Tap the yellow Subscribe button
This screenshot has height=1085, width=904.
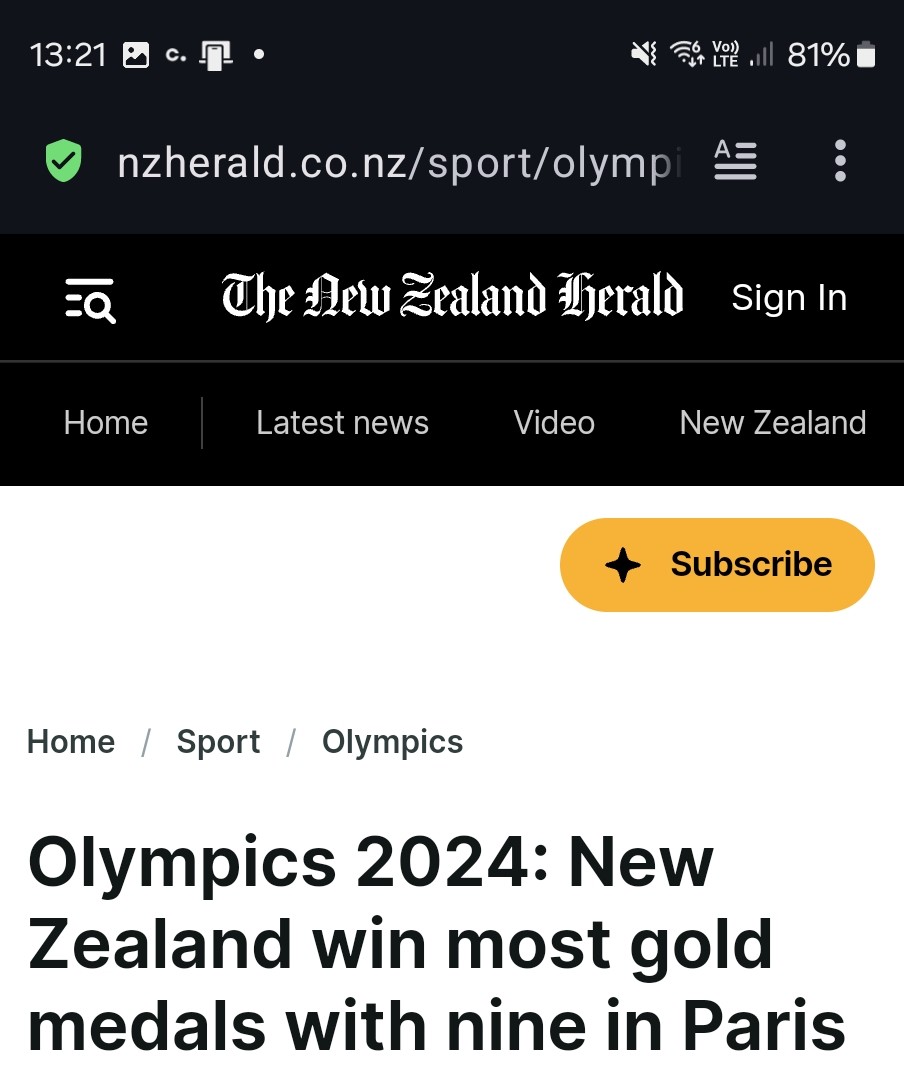pyautogui.click(x=717, y=565)
